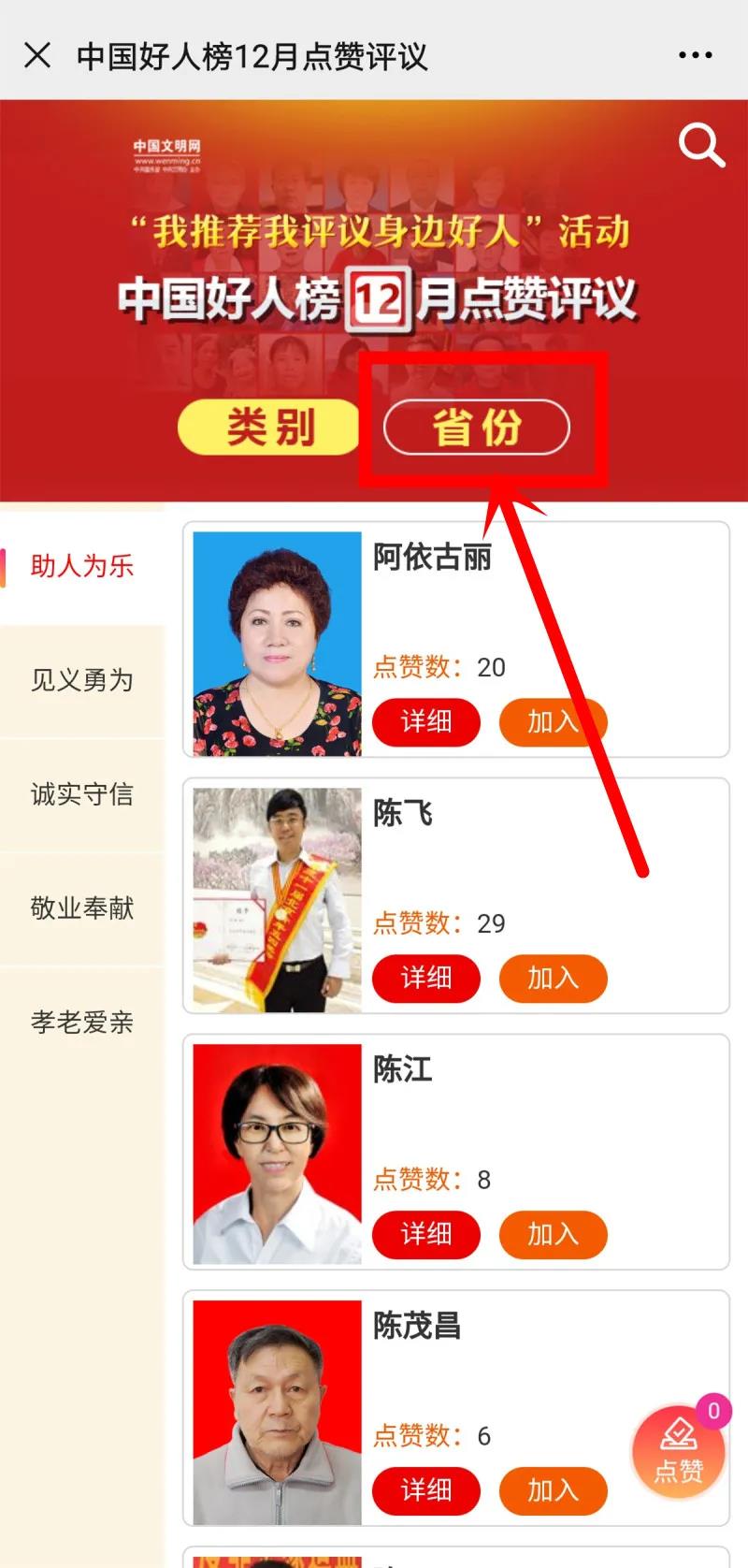This screenshot has height=1568, width=748.
Task: Tap 加入 for 陈江
Action: point(553,1234)
